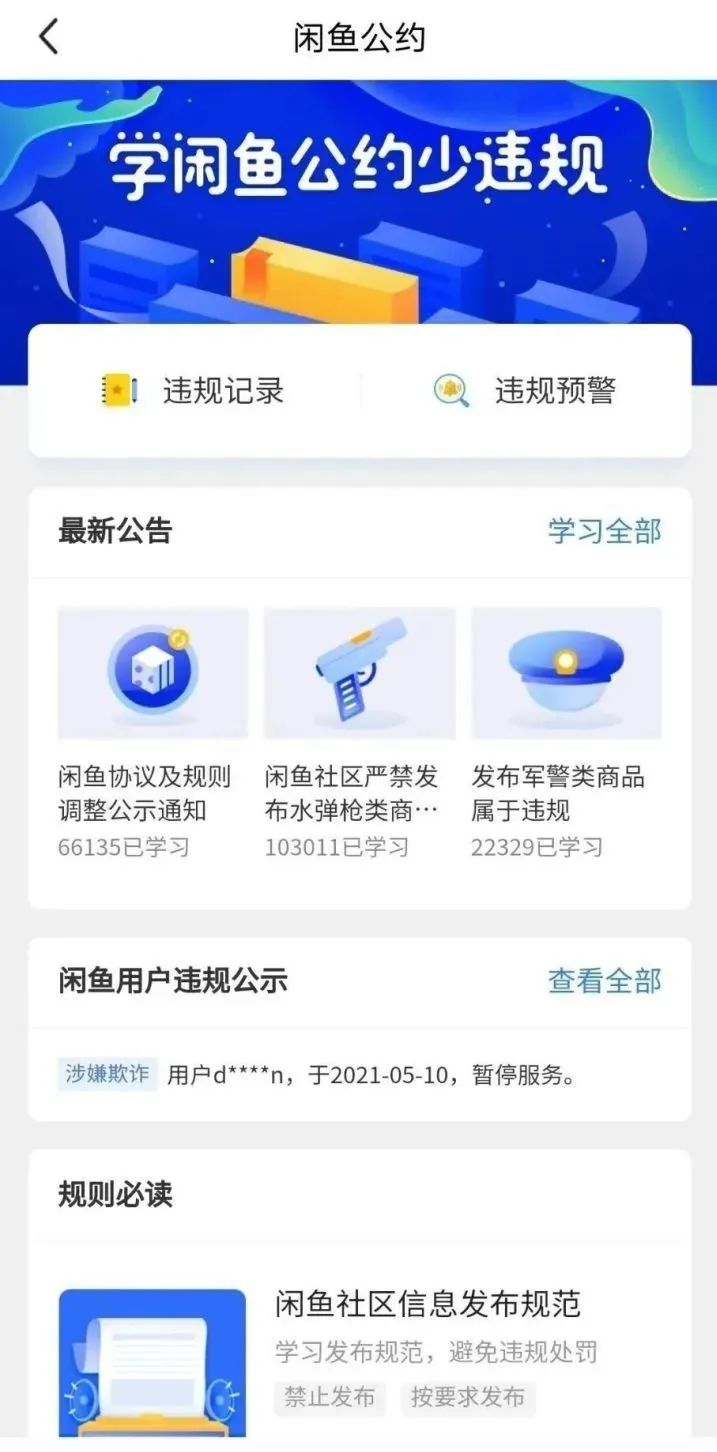Screen dimensions: 717x1452
Task: Tap 学习全部 next to 最新公告
Action: click(604, 531)
